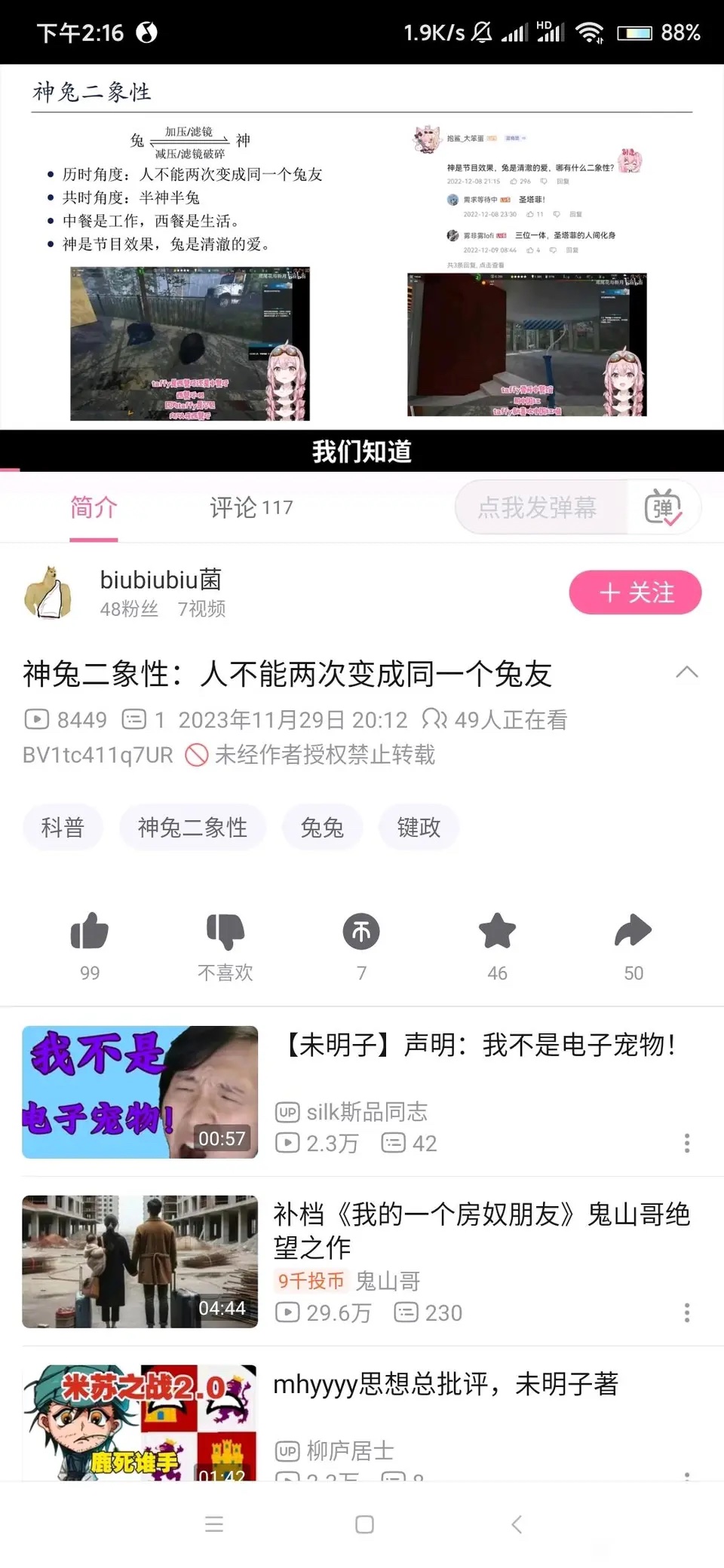Follow biubiubiu菌 with the 关注 button
Screen dimensions: 724x1568
coord(635,593)
